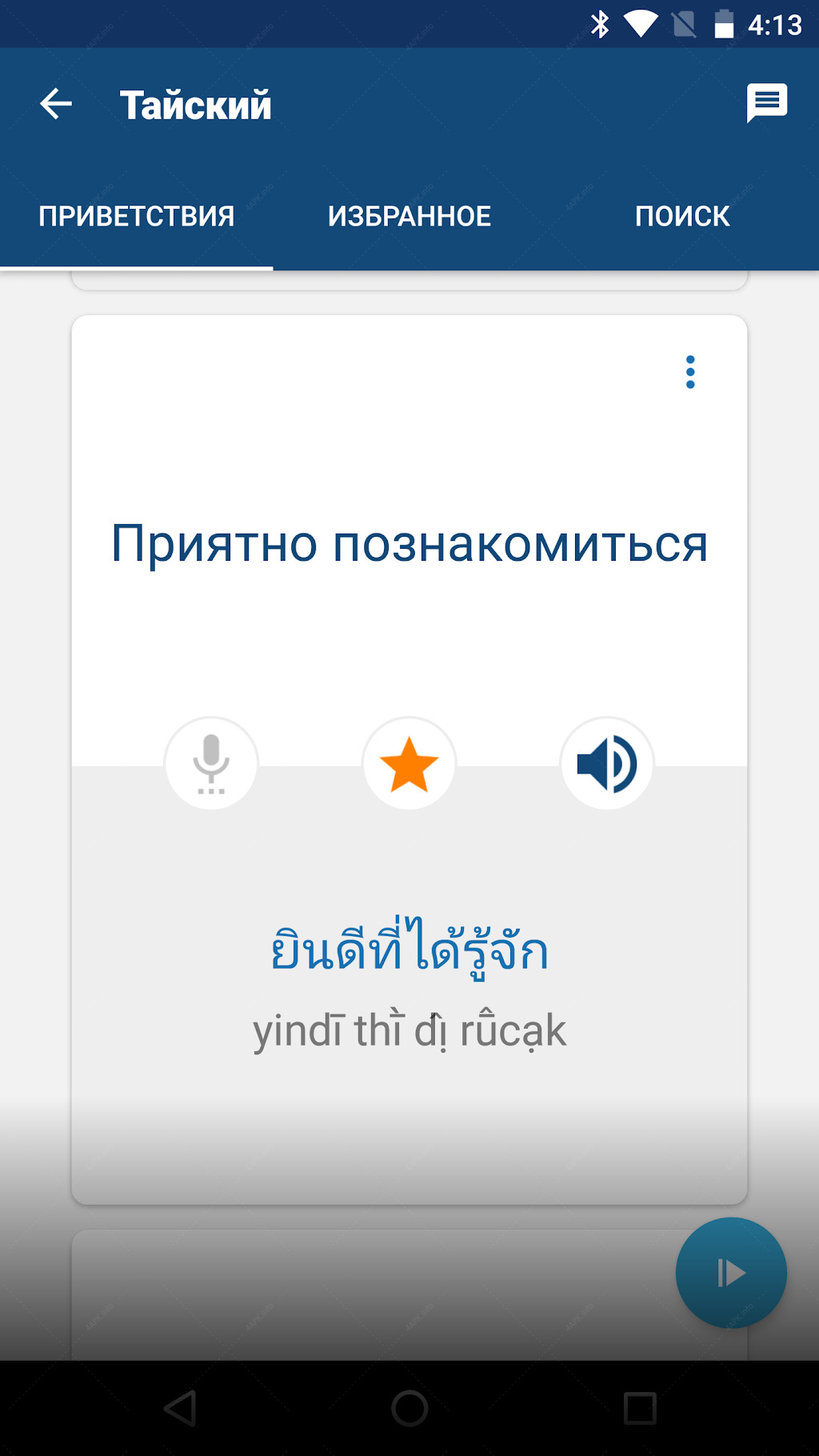The image size is (819, 1456).
Task: Toggle the orange favorite star
Action: click(x=409, y=763)
